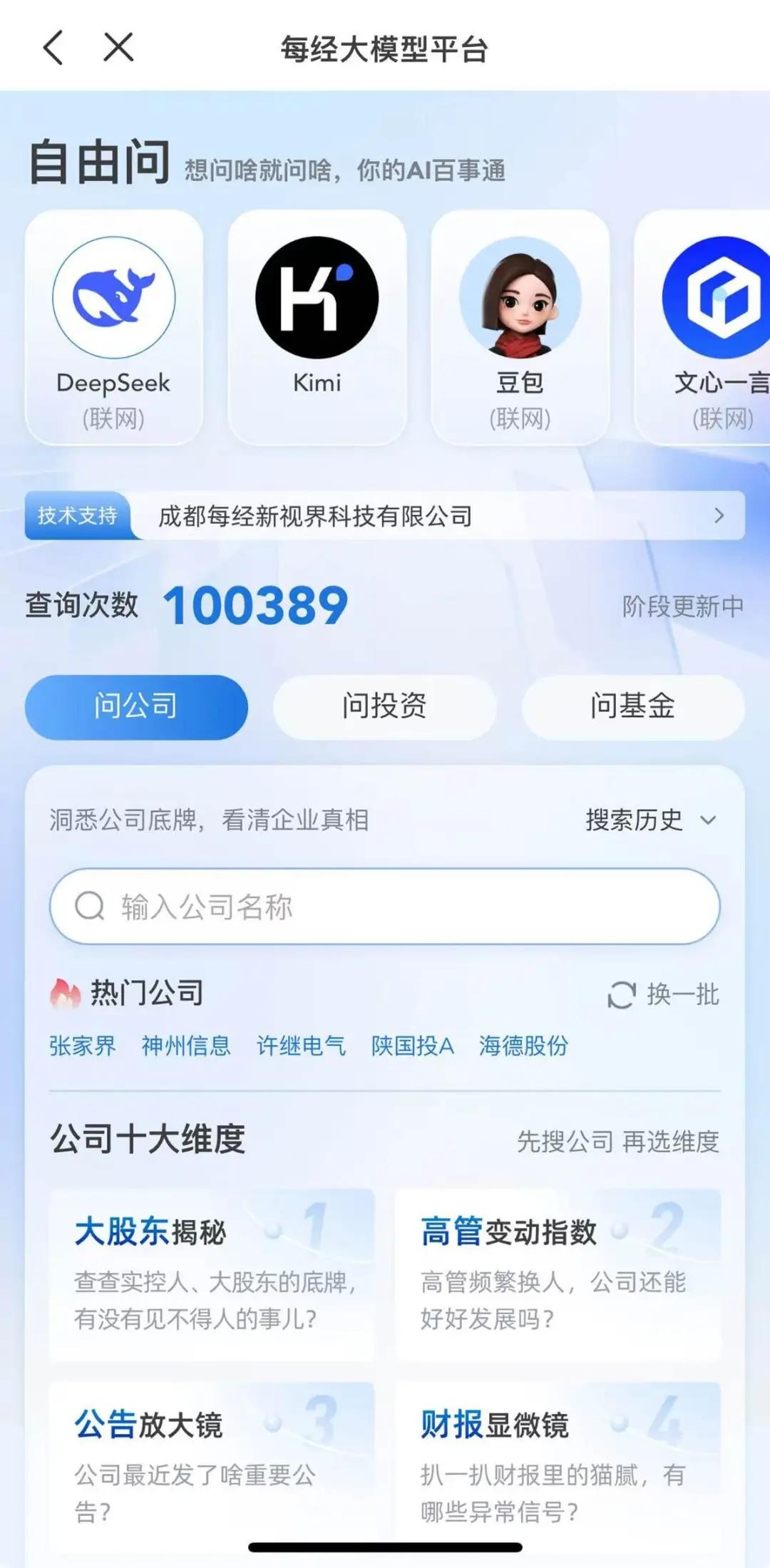The image size is (770, 1568).
Task: Click the search magnifier icon
Action: pos(88,906)
